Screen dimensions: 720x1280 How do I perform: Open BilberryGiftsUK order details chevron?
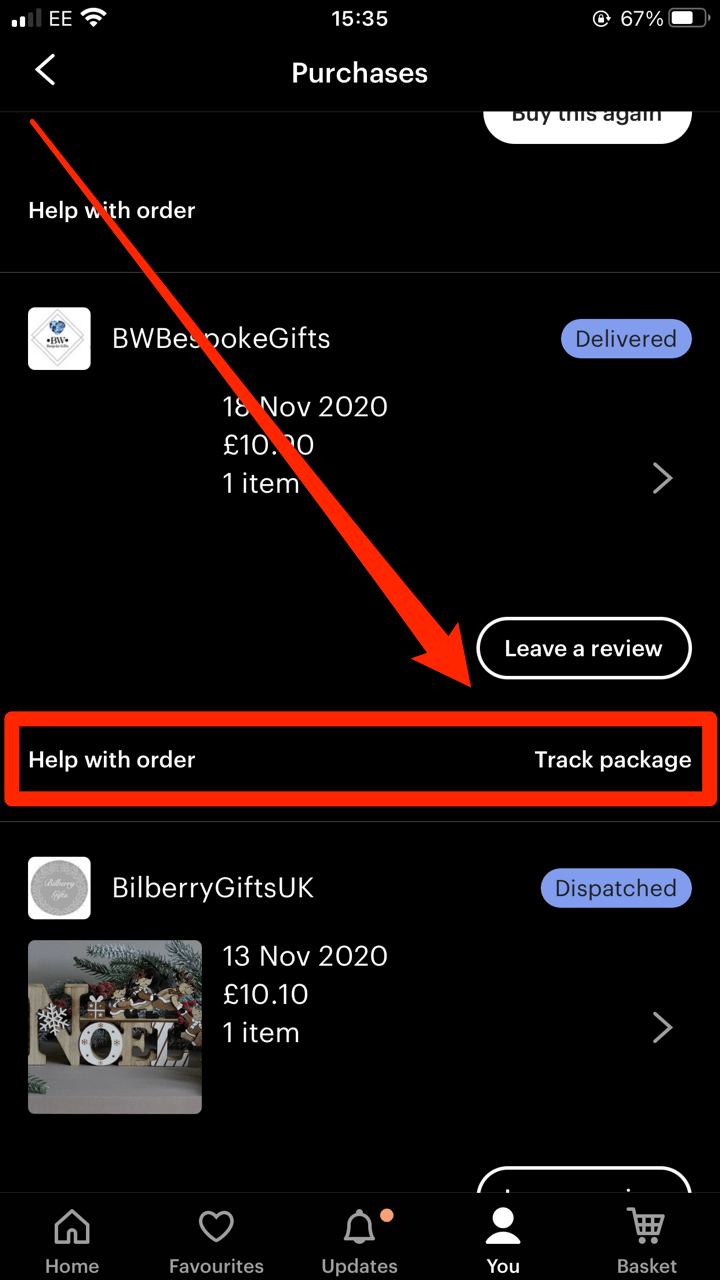(x=662, y=1027)
